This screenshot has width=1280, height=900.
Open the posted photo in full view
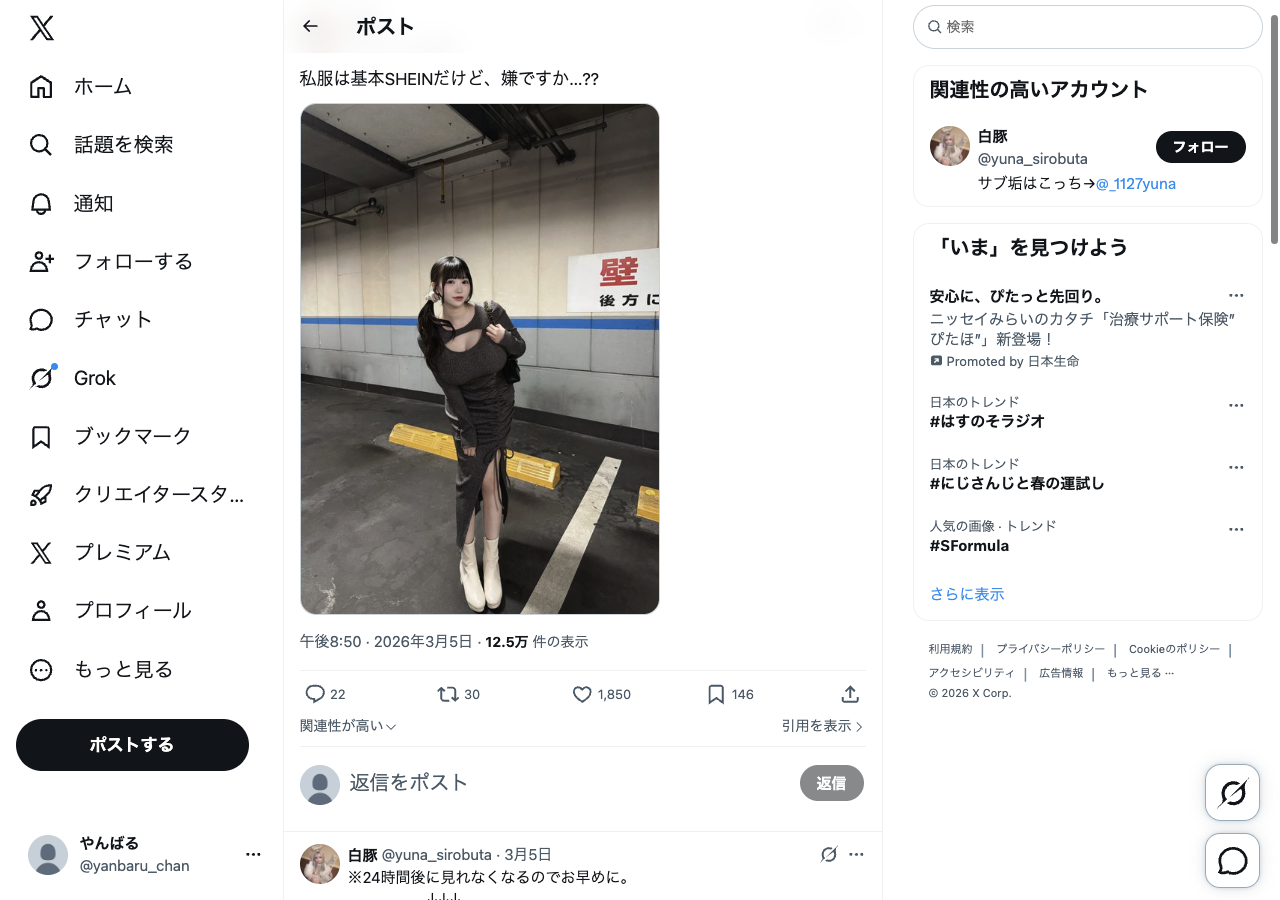(x=480, y=359)
